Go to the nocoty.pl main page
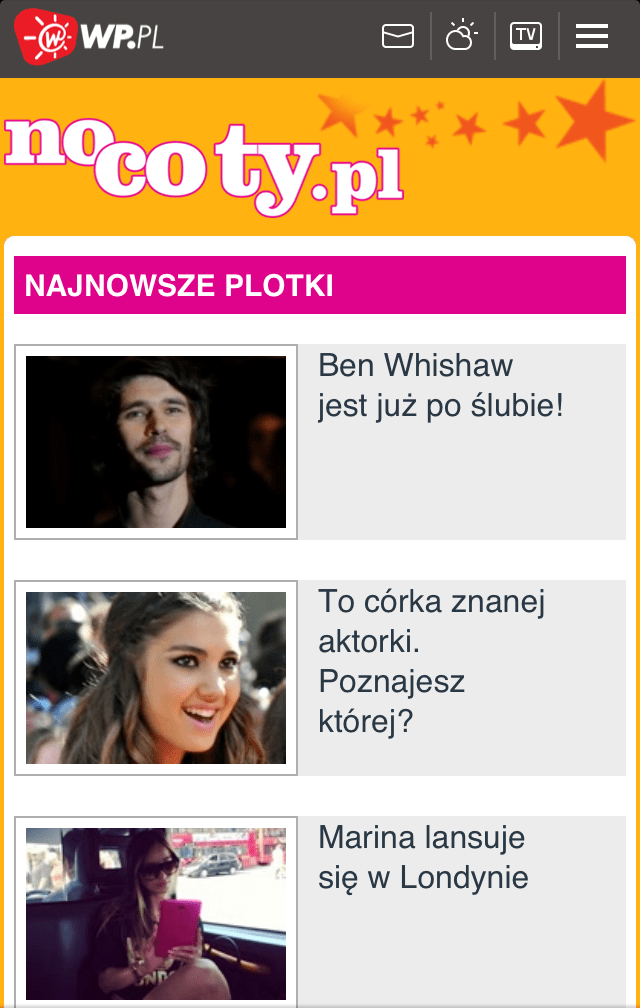The height and width of the screenshot is (1008, 640). [205, 165]
